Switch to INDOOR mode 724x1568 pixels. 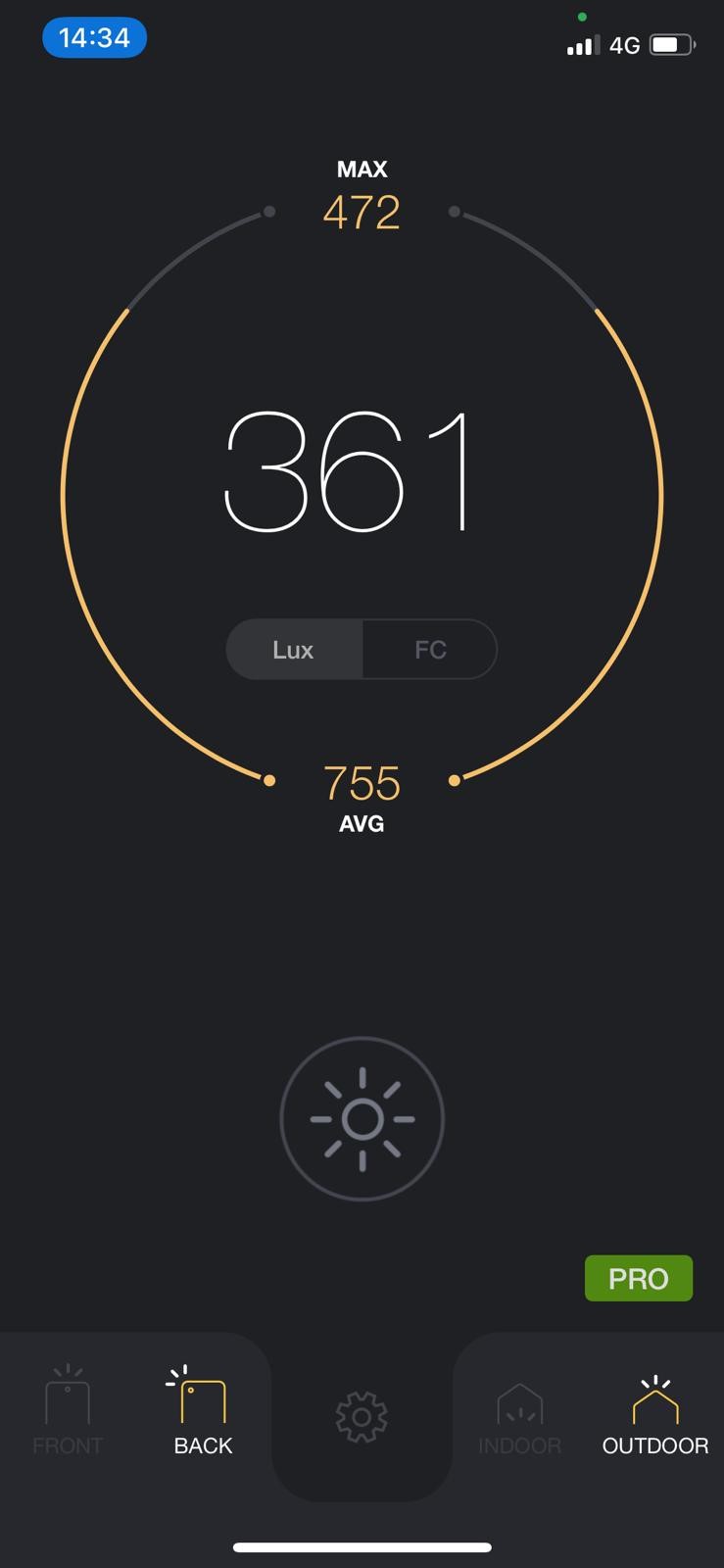pos(519,1417)
